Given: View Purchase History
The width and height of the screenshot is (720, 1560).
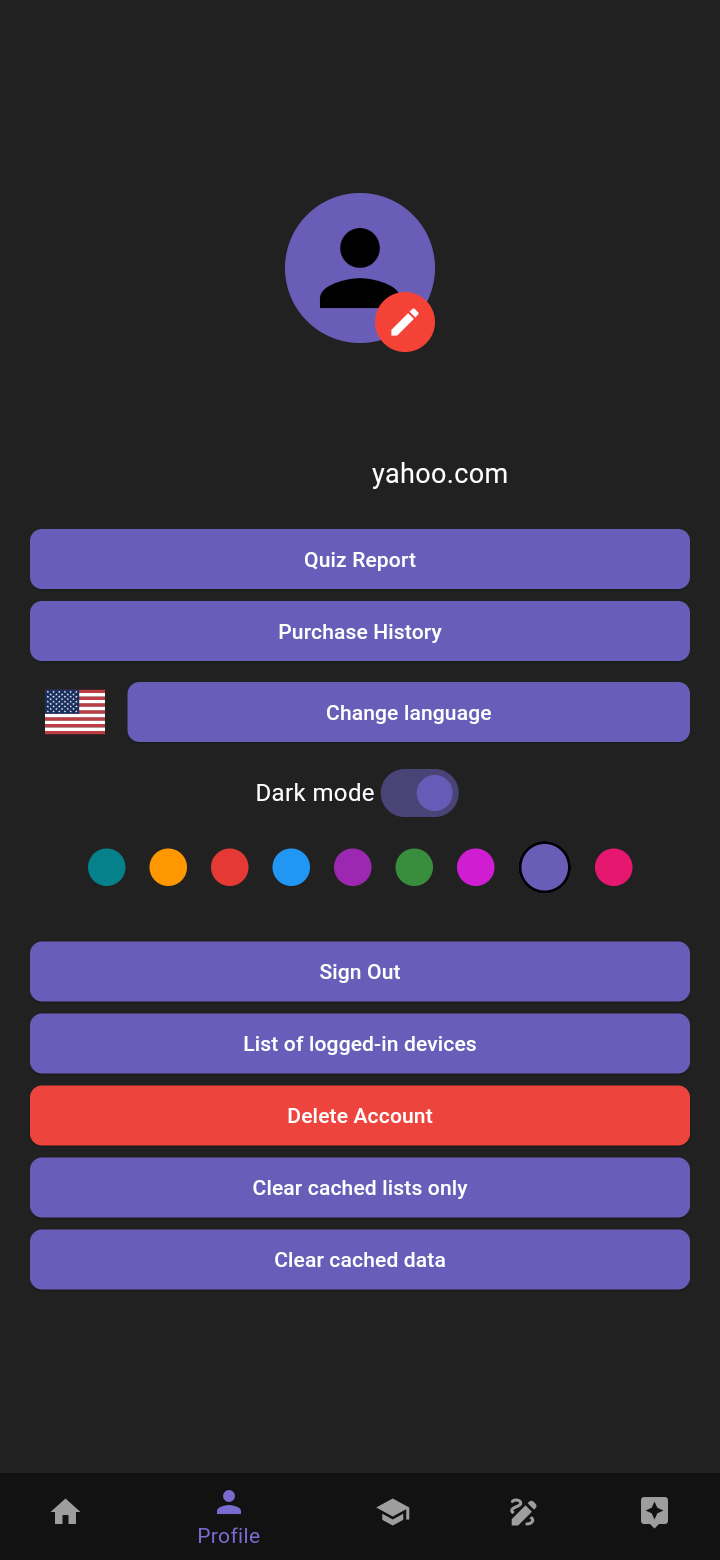Looking at the screenshot, I should tap(360, 631).
